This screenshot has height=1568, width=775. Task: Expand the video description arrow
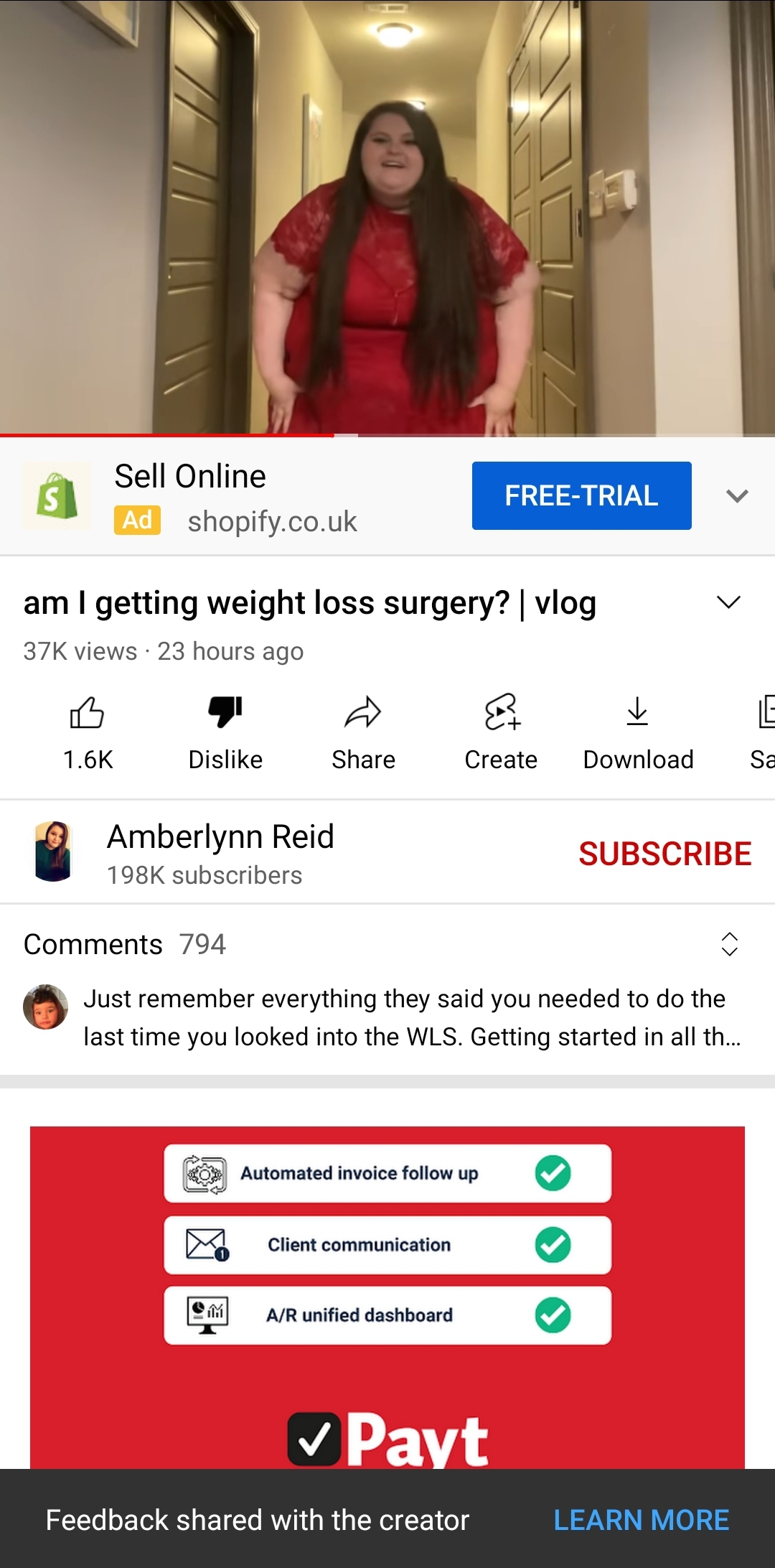click(728, 602)
